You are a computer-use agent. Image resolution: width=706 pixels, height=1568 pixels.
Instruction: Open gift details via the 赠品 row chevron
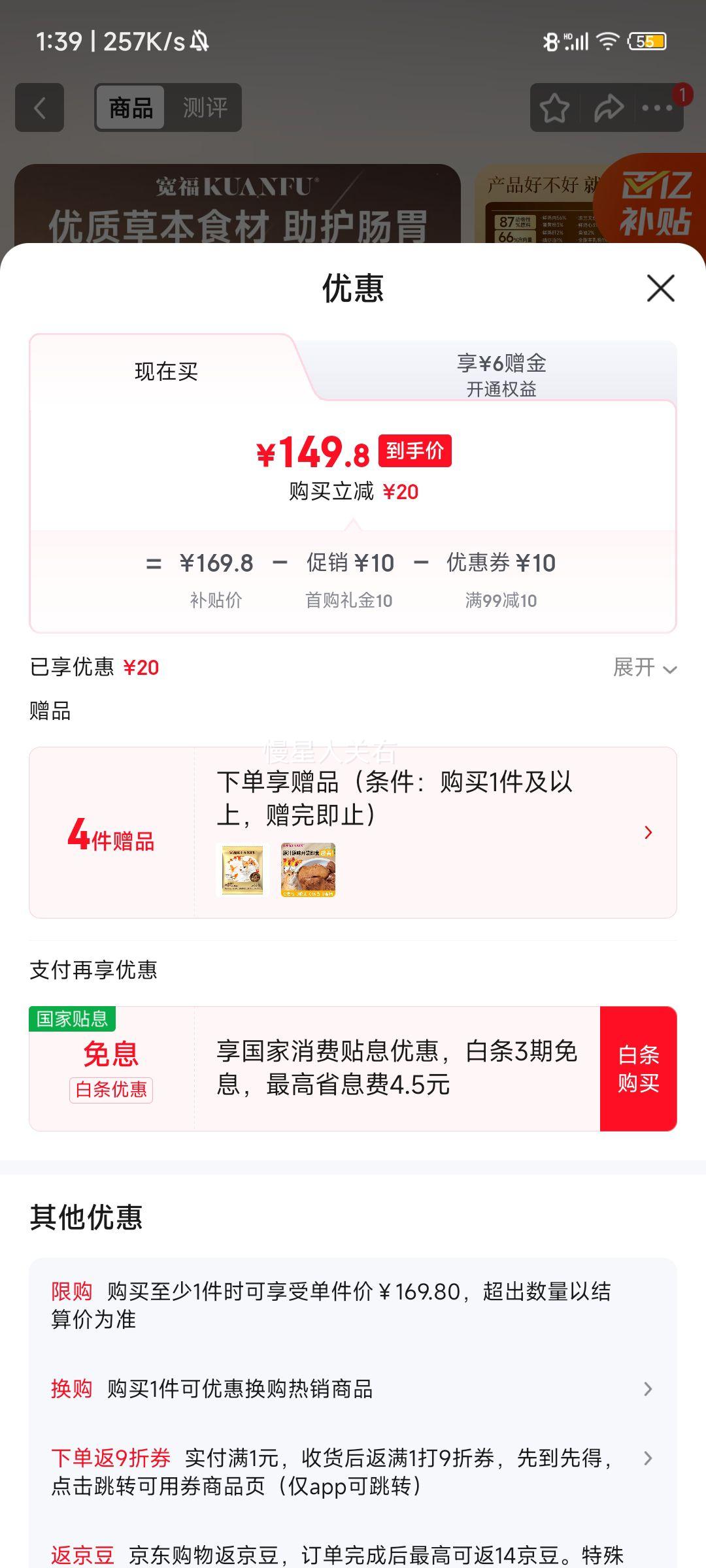click(x=648, y=832)
